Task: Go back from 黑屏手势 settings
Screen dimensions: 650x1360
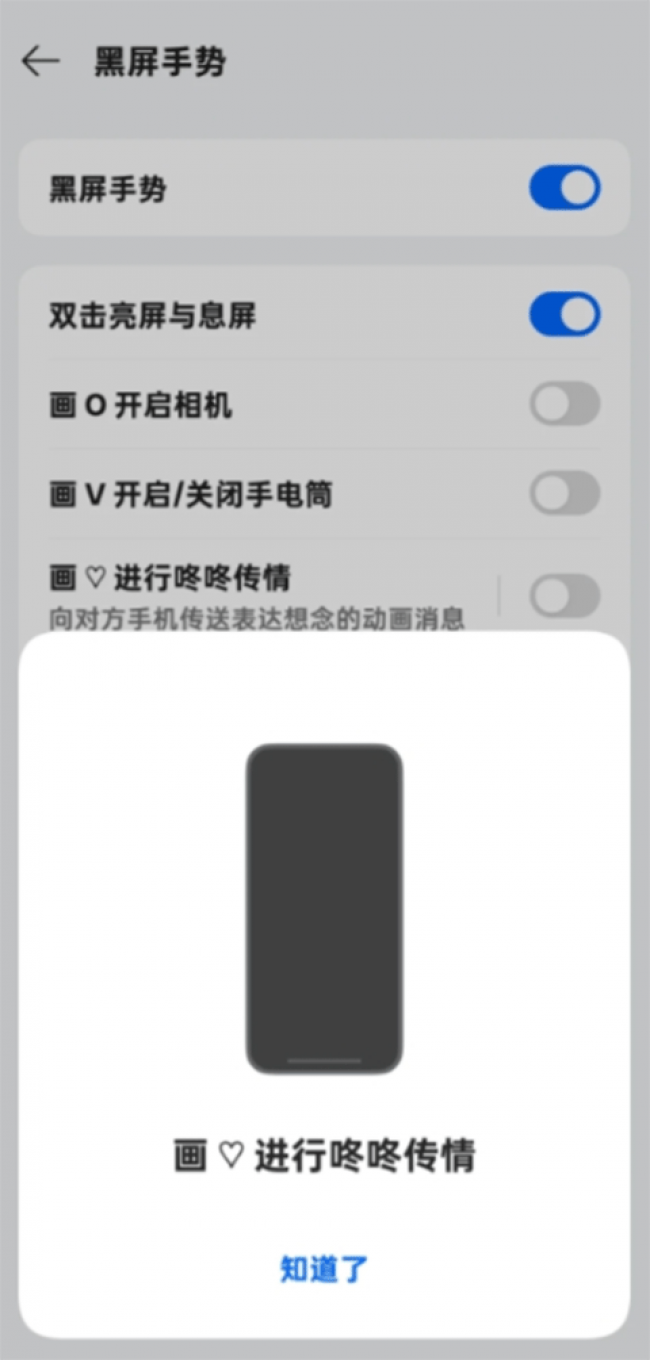Action: (41, 62)
